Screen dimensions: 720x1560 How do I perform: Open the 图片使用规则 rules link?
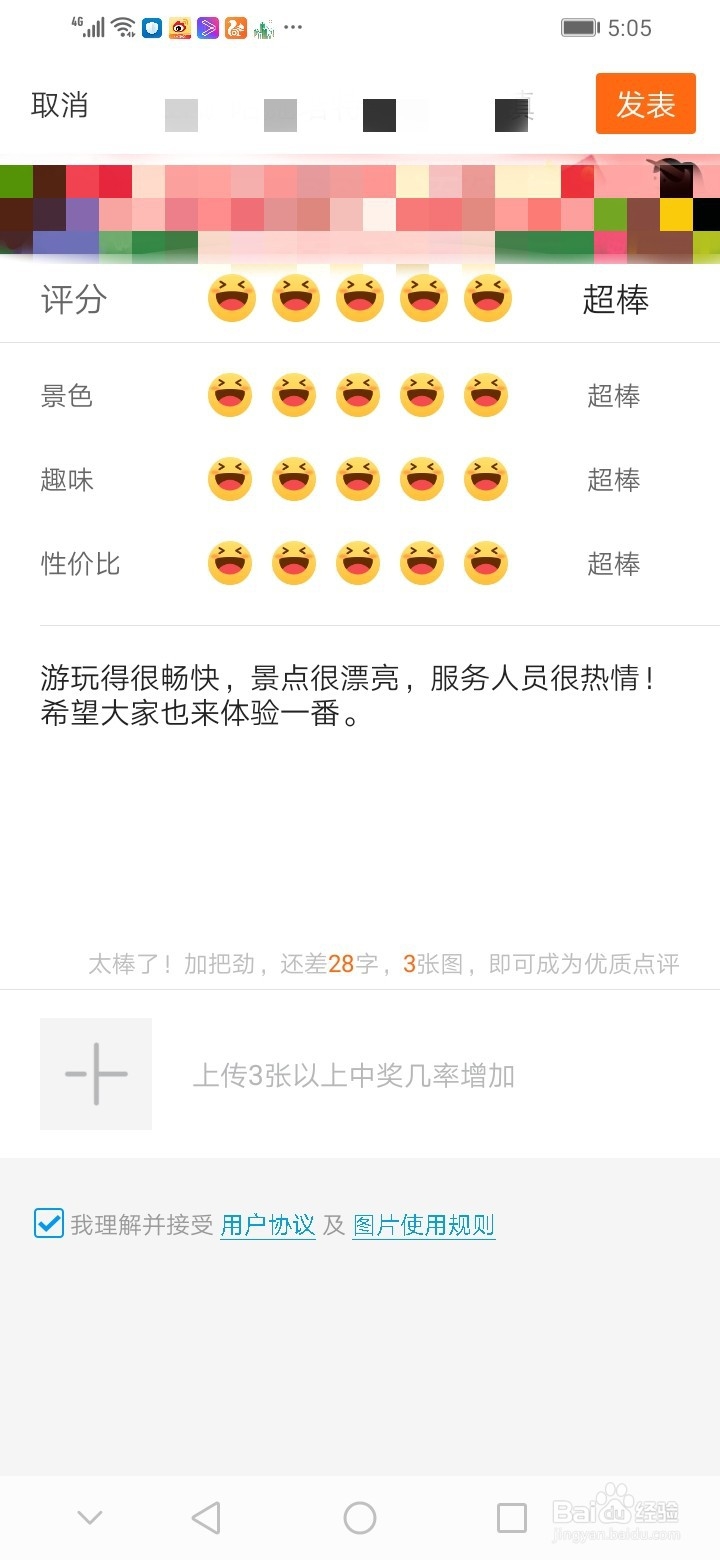pyautogui.click(x=424, y=1224)
